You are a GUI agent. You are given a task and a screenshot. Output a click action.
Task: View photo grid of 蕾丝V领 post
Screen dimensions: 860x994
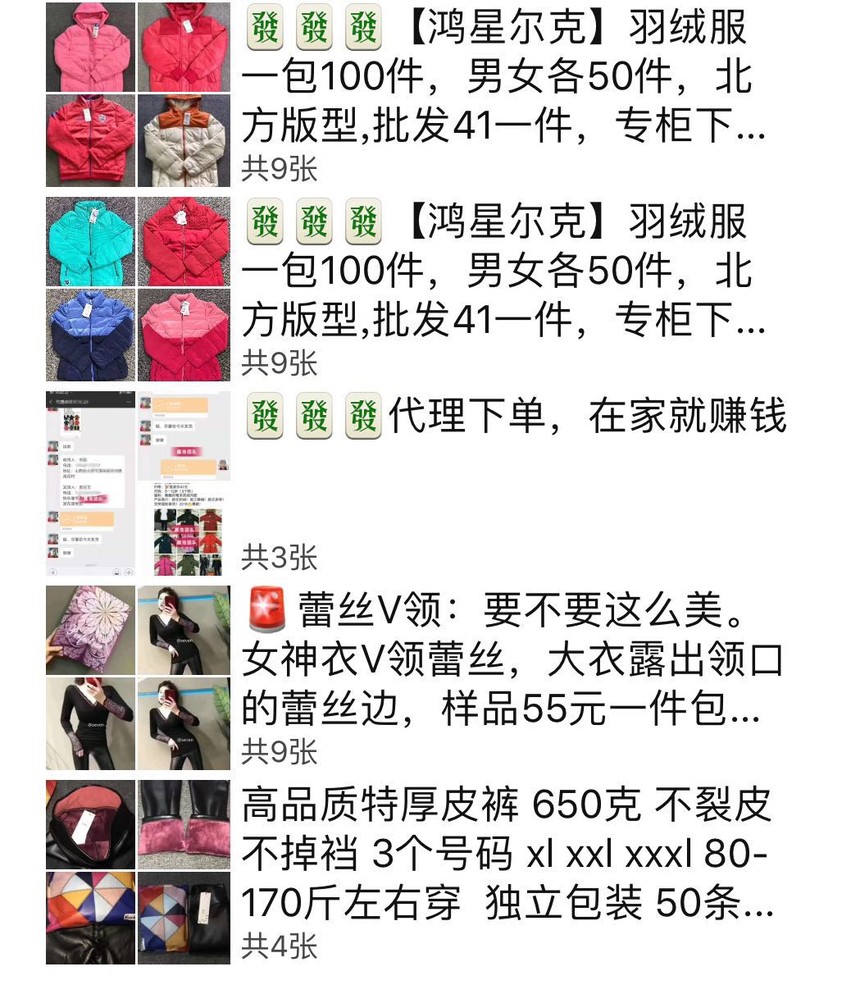click(x=138, y=677)
